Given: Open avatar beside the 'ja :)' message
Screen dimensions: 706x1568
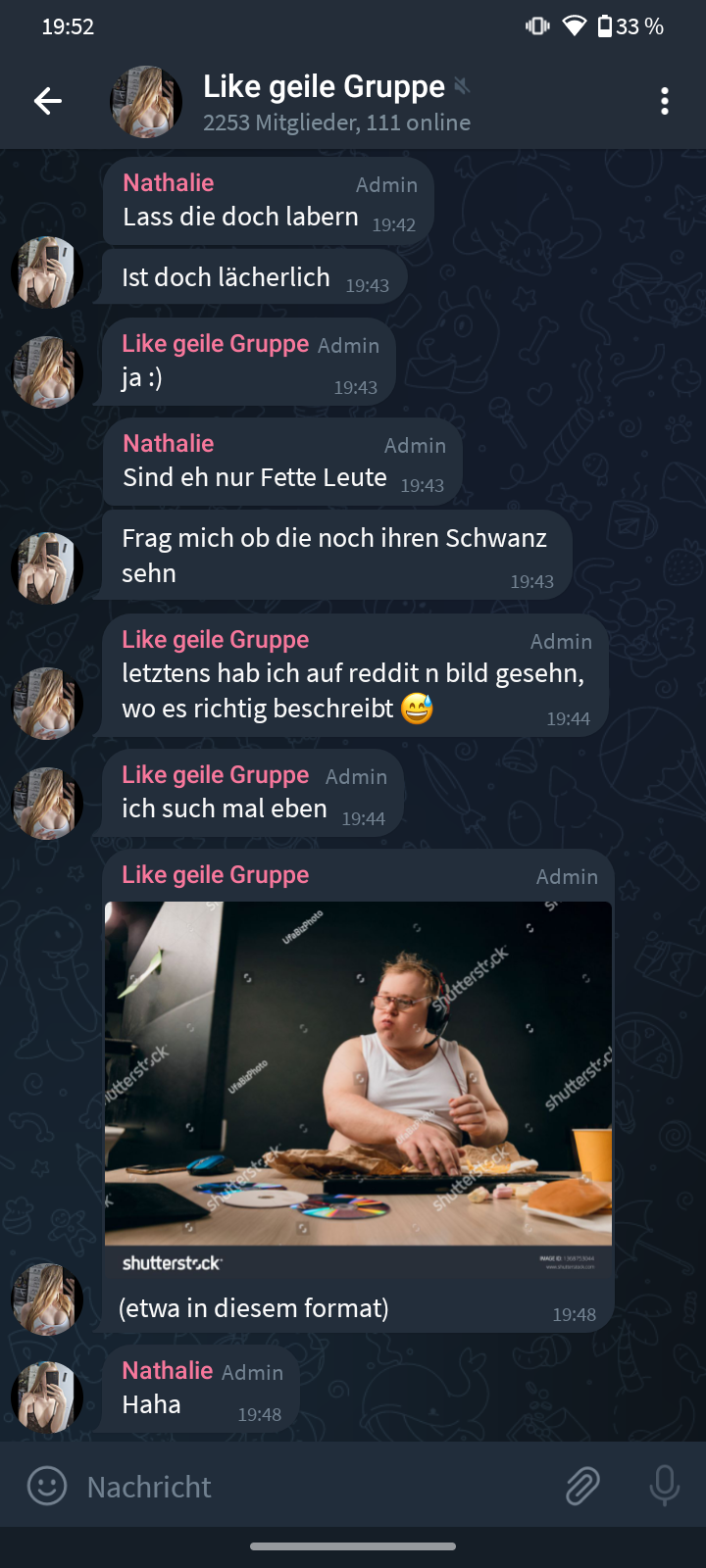Looking at the screenshot, I should [46, 371].
